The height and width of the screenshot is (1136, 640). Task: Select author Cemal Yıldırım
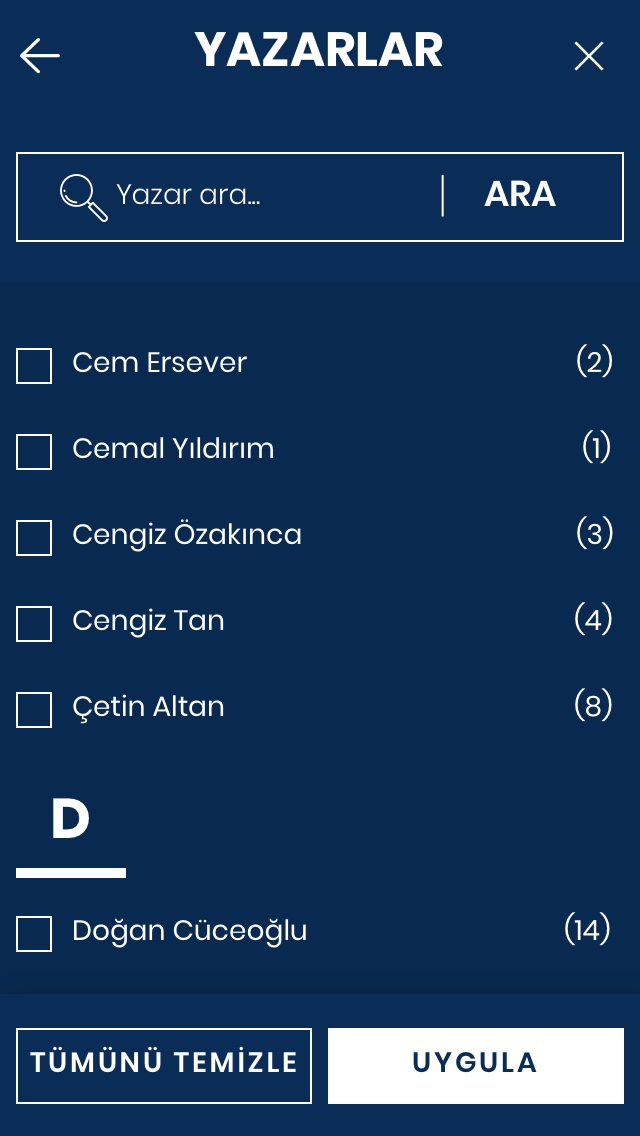point(34,452)
